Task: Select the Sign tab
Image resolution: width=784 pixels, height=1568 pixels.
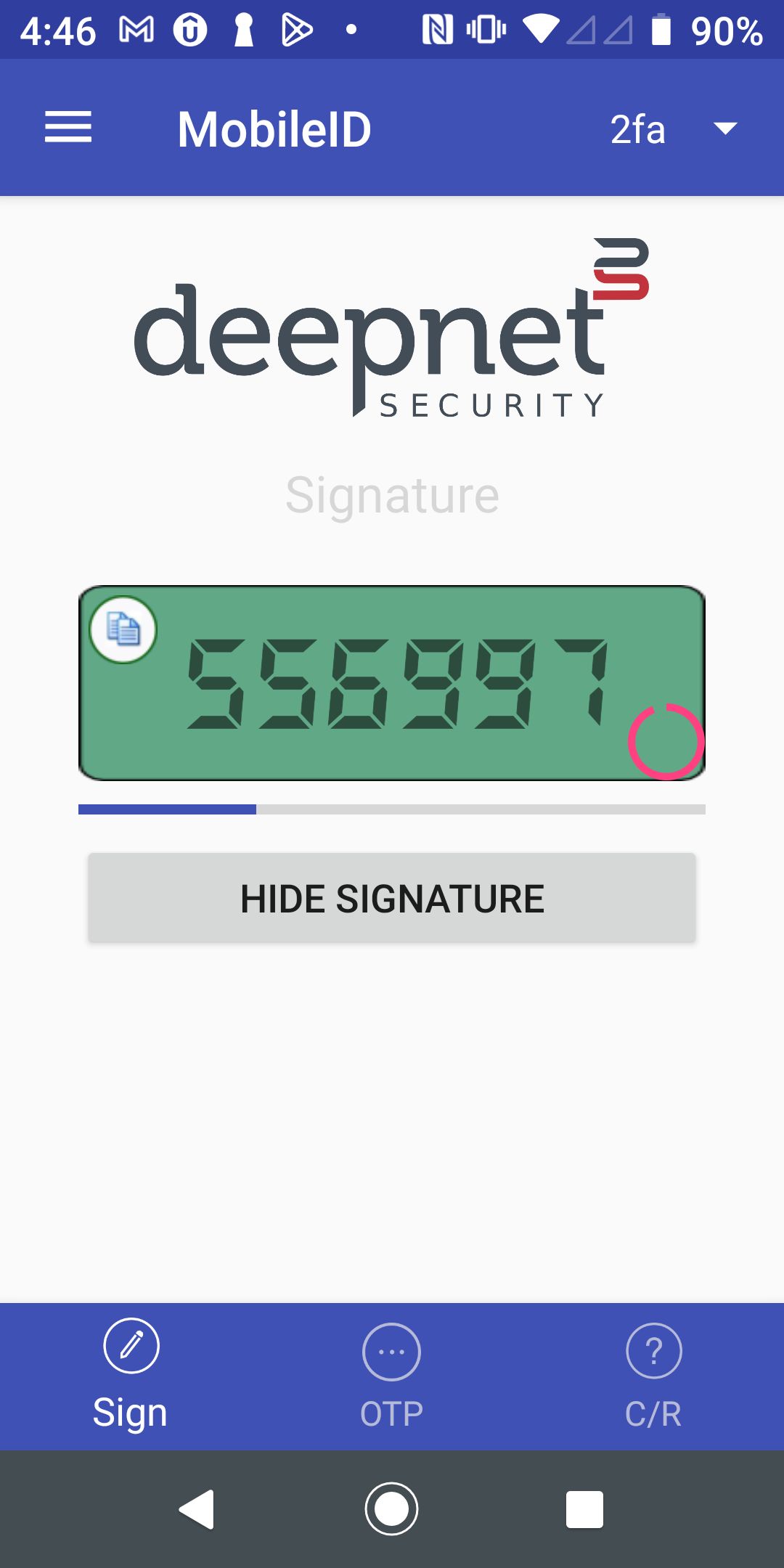Action: (x=131, y=1375)
